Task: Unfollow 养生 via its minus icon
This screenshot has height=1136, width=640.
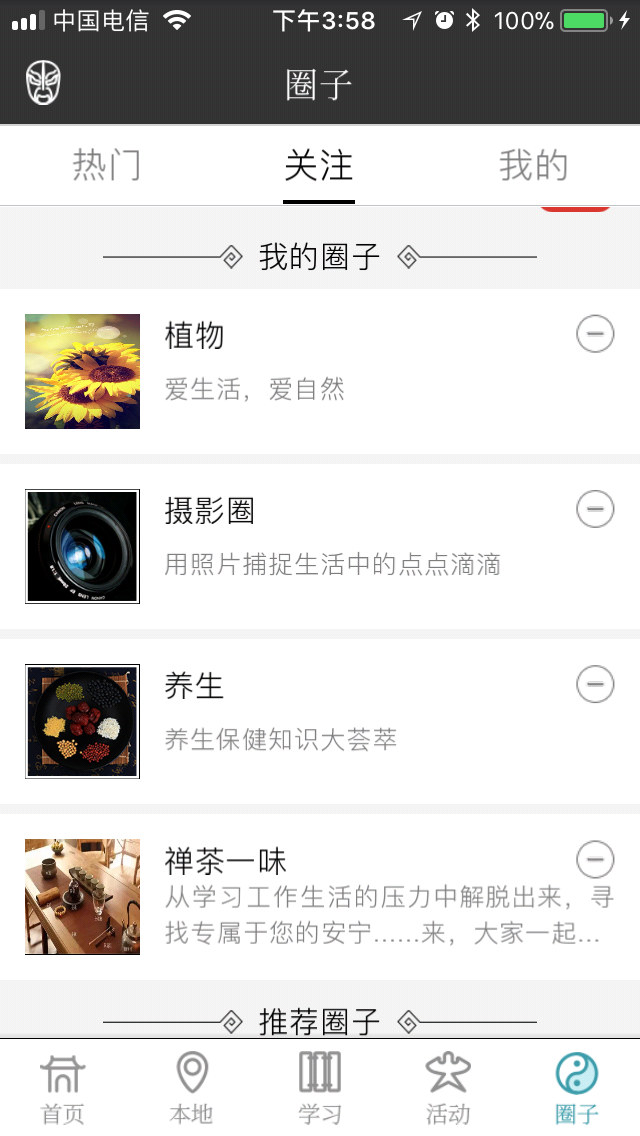Action: 595,684
